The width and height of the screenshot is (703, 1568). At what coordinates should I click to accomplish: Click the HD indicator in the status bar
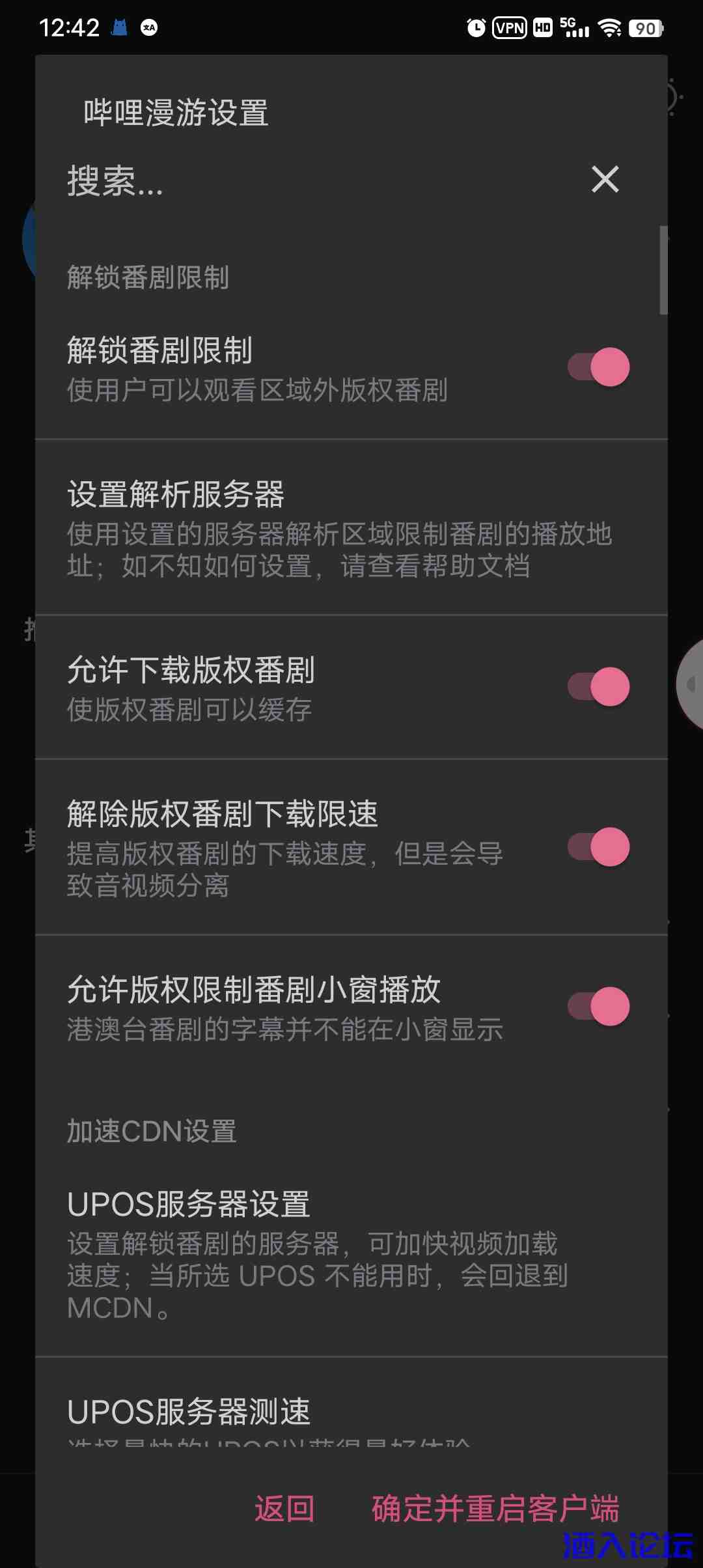(x=542, y=28)
